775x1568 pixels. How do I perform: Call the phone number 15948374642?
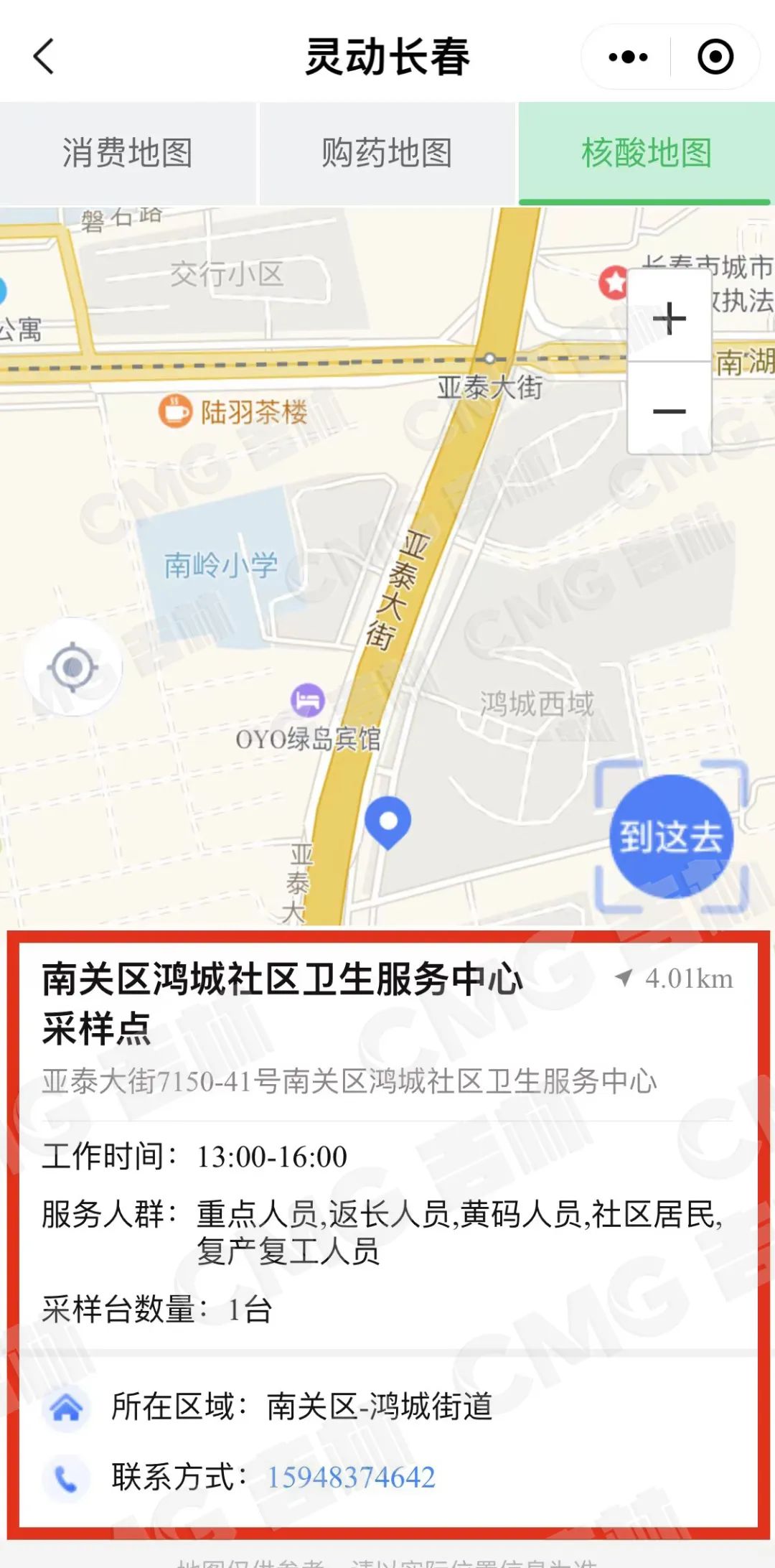click(352, 1478)
